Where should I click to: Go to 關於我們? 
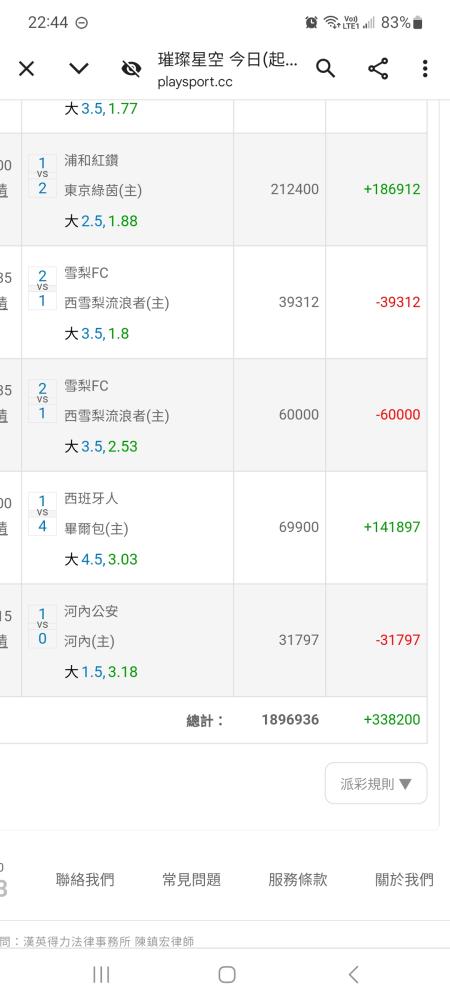click(404, 879)
